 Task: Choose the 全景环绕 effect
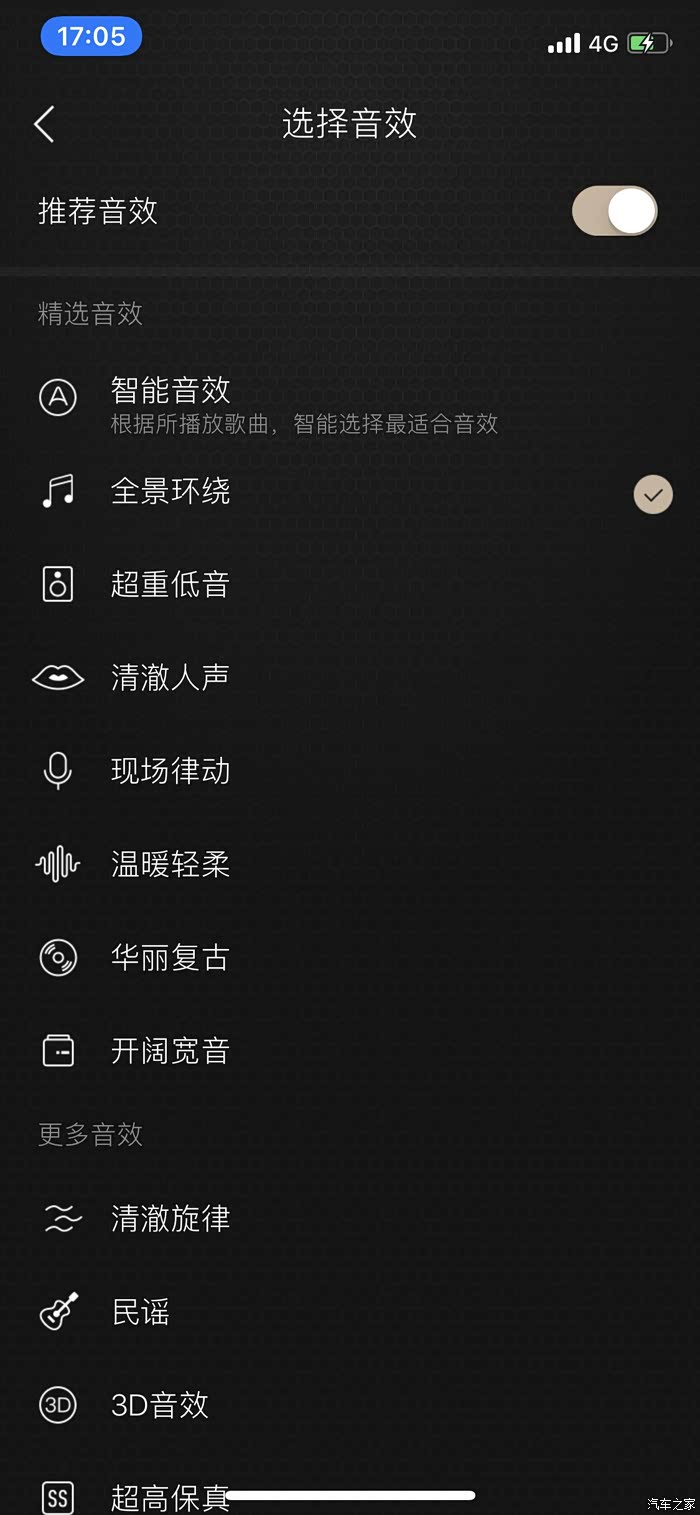[x=170, y=491]
